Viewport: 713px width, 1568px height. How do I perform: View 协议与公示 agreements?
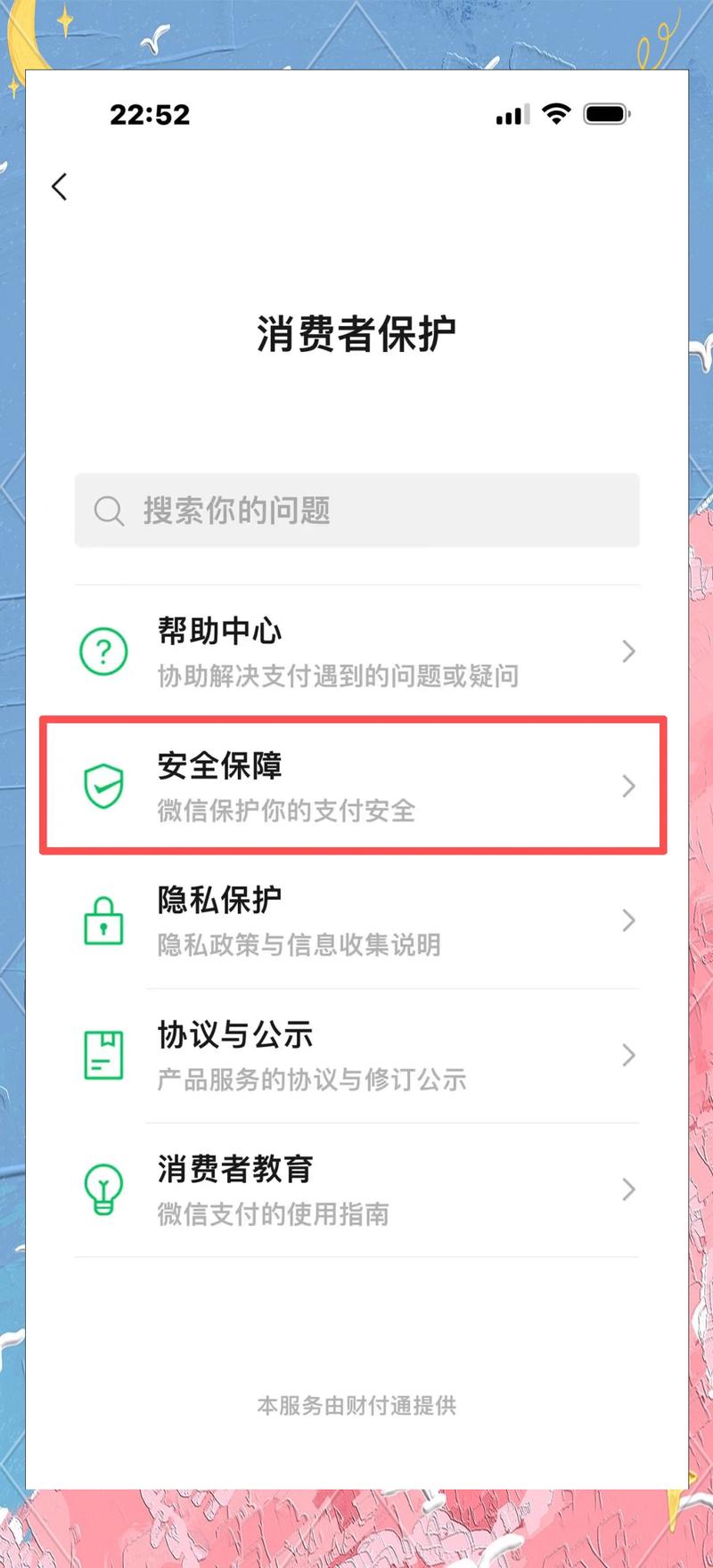[356, 1055]
